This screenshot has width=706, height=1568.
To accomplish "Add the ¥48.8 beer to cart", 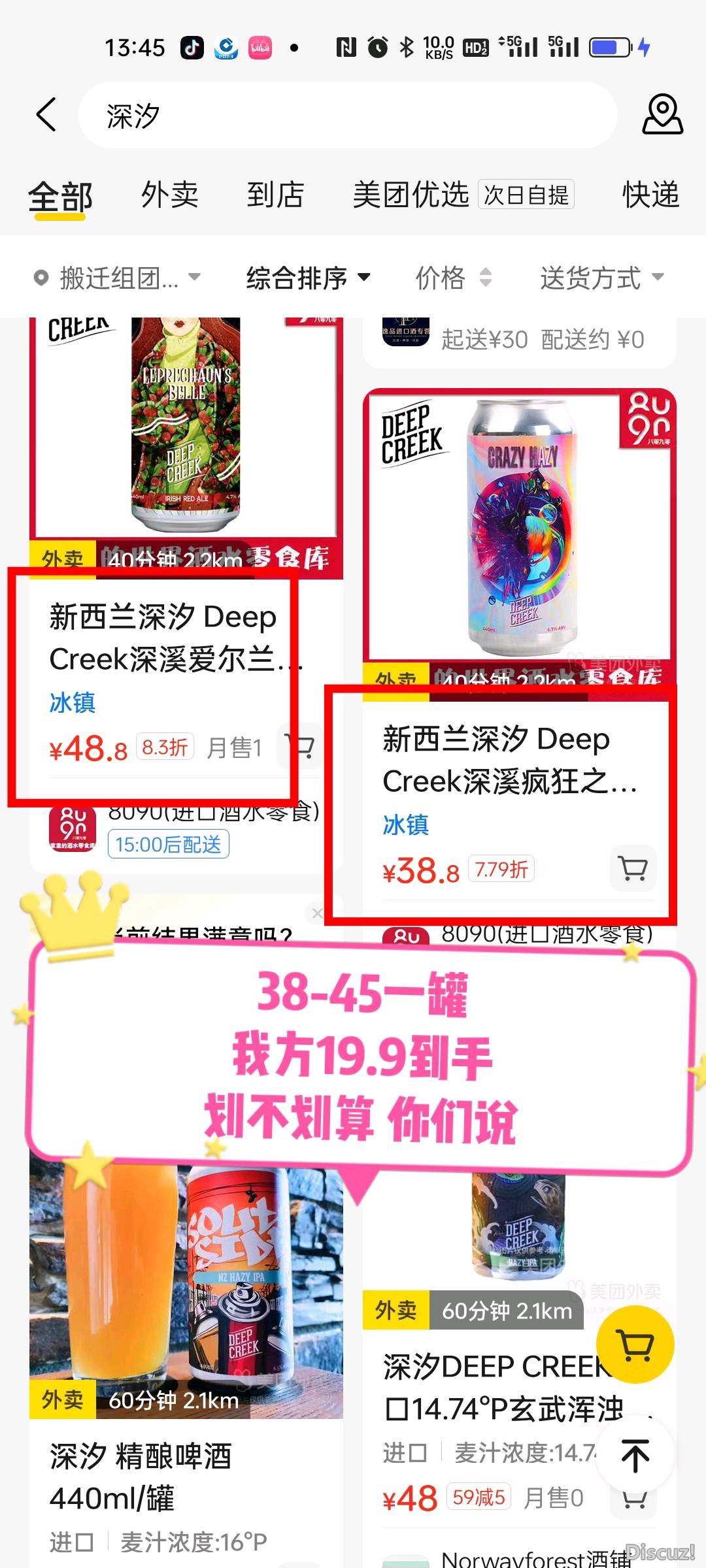I will [301, 746].
